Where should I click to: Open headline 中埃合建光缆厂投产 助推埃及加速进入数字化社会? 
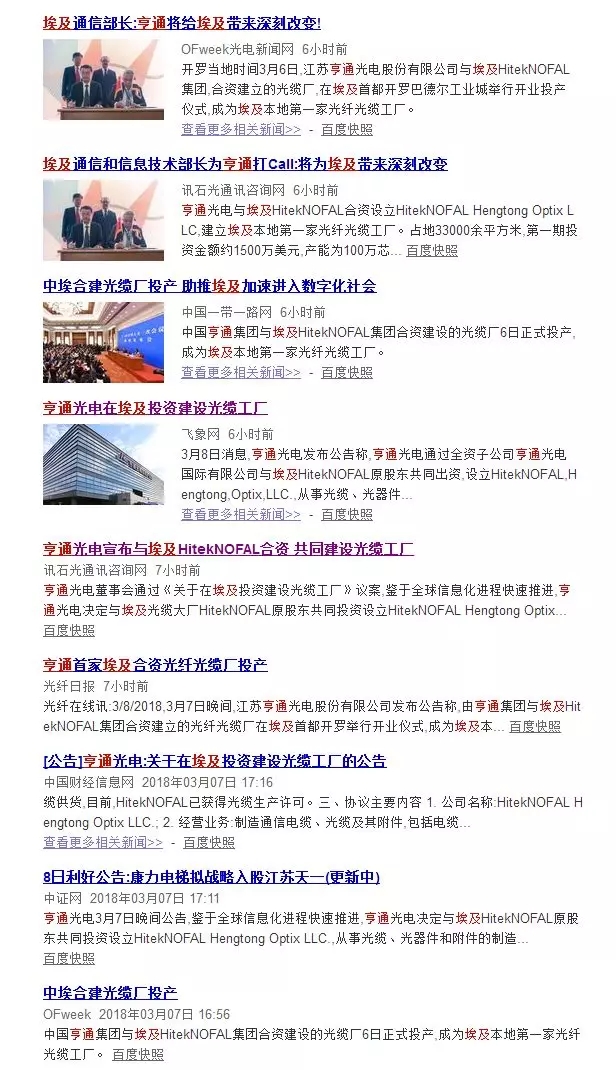pos(209,286)
